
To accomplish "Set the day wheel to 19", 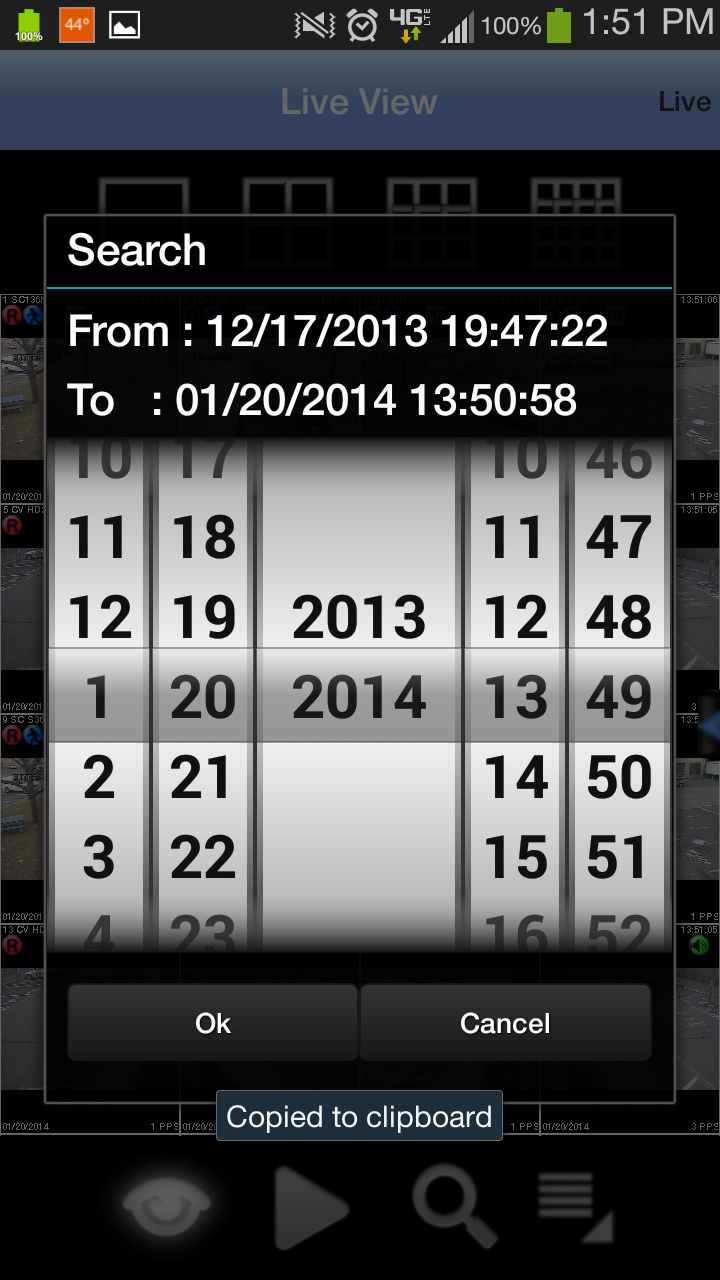I will point(203,618).
